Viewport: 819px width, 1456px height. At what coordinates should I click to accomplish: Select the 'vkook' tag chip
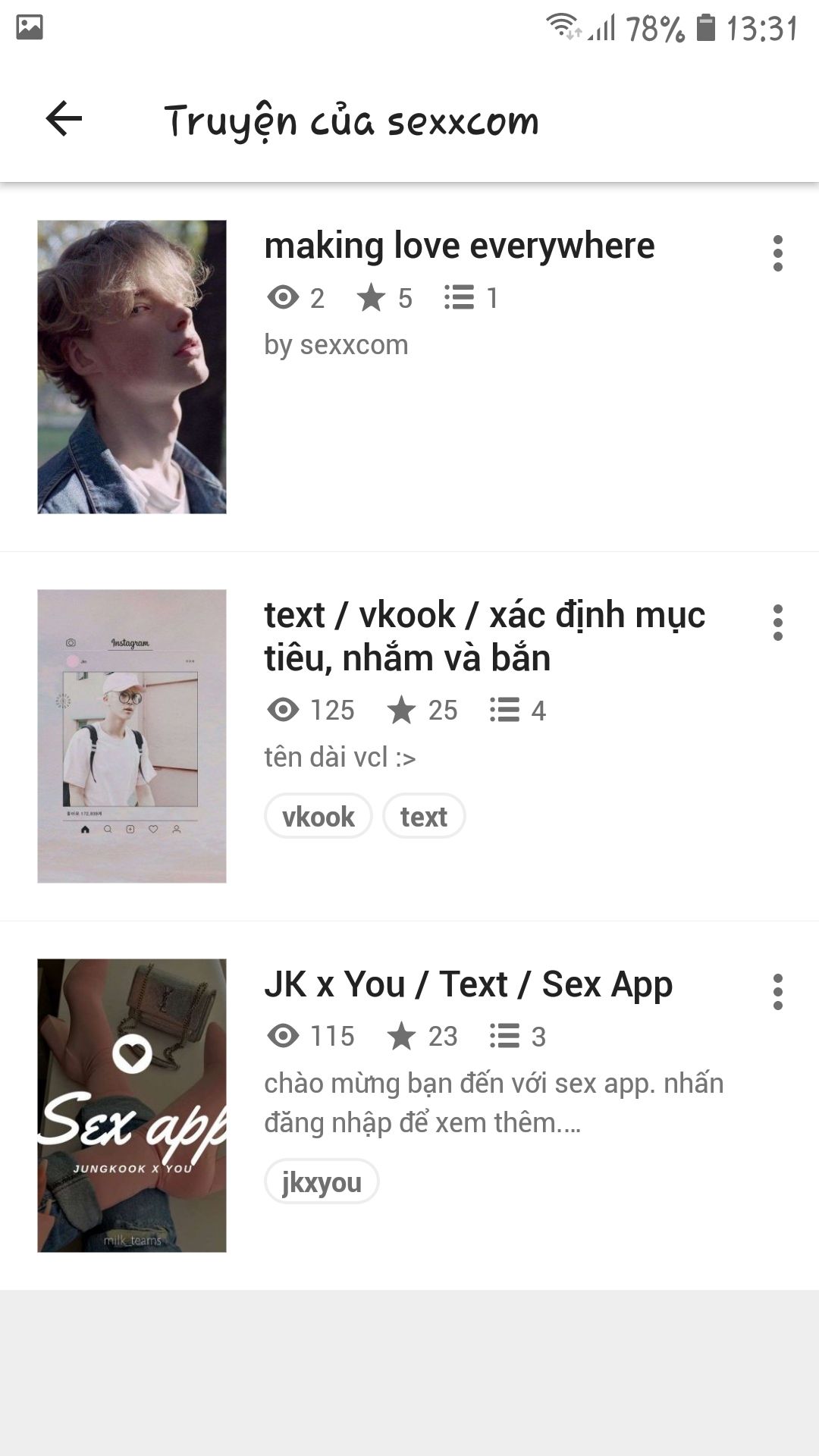coord(318,817)
